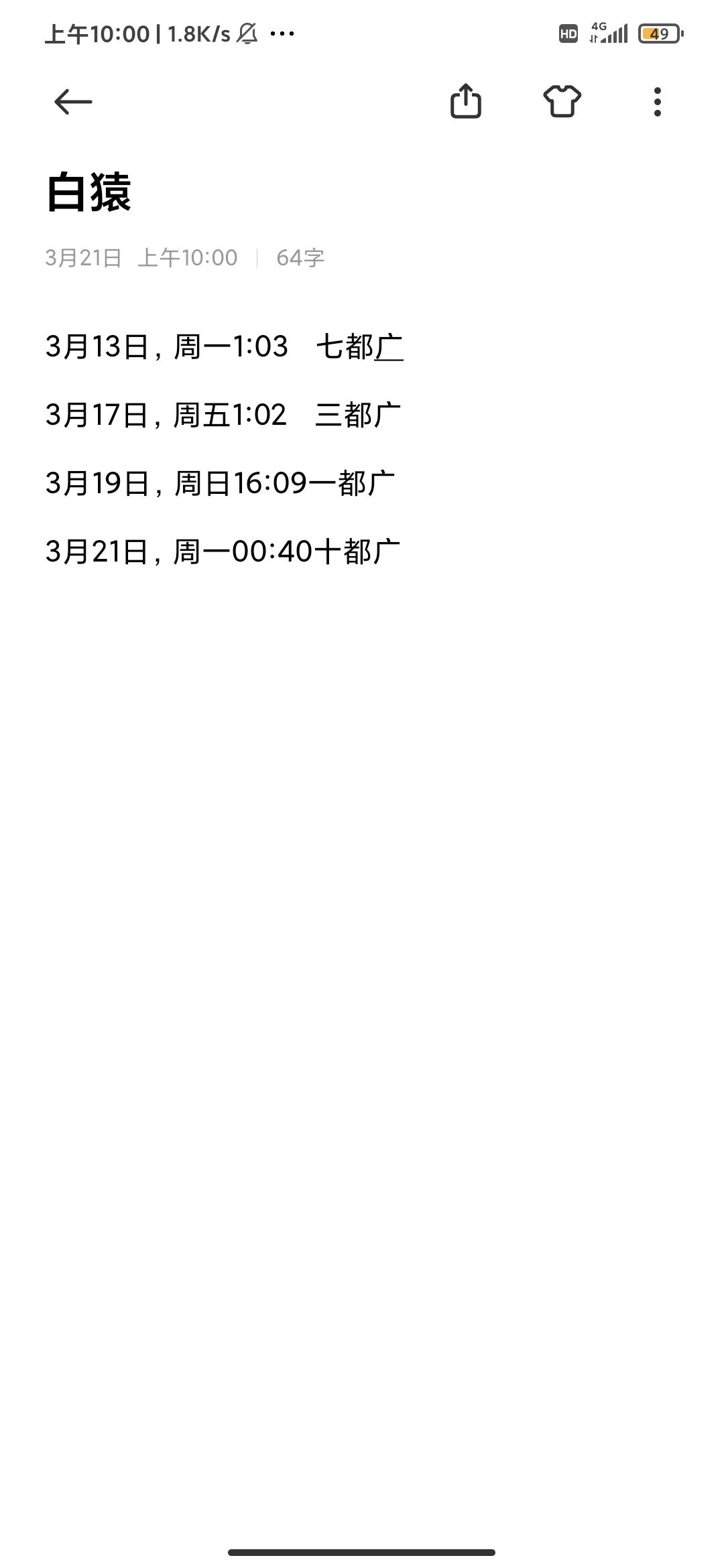Image resolution: width=724 pixels, height=1568 pixels.
Task: Place the cursor in the note body text
Action: pyautogui.click(x=225, y=449)
